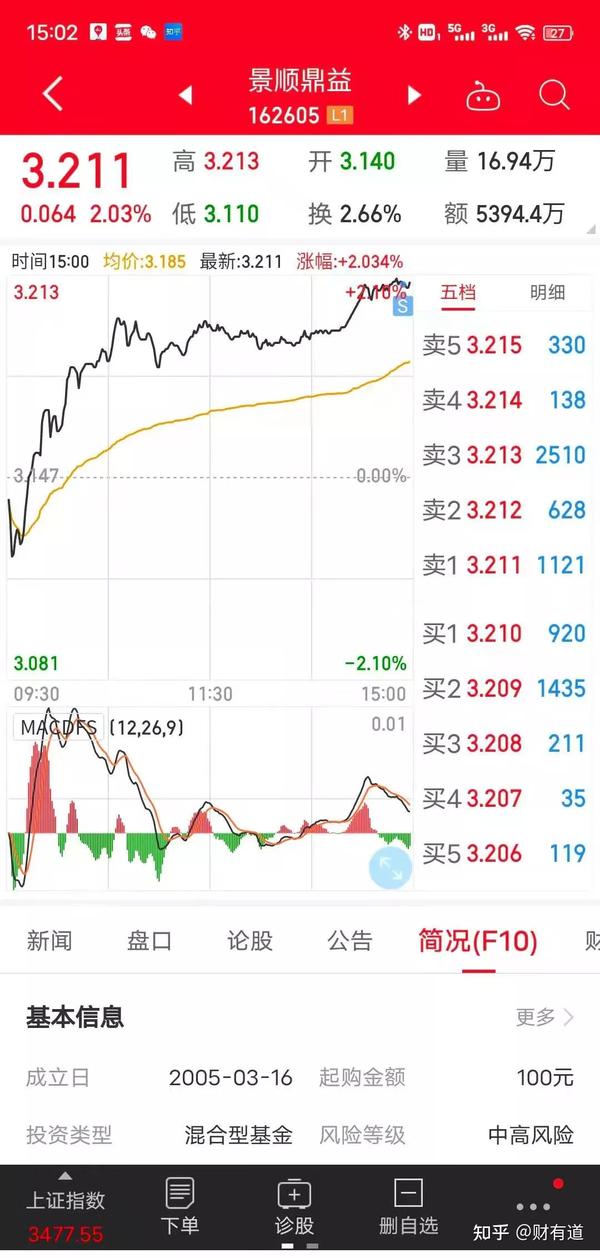
Task: Open the more options dots
Action: 533,1207
